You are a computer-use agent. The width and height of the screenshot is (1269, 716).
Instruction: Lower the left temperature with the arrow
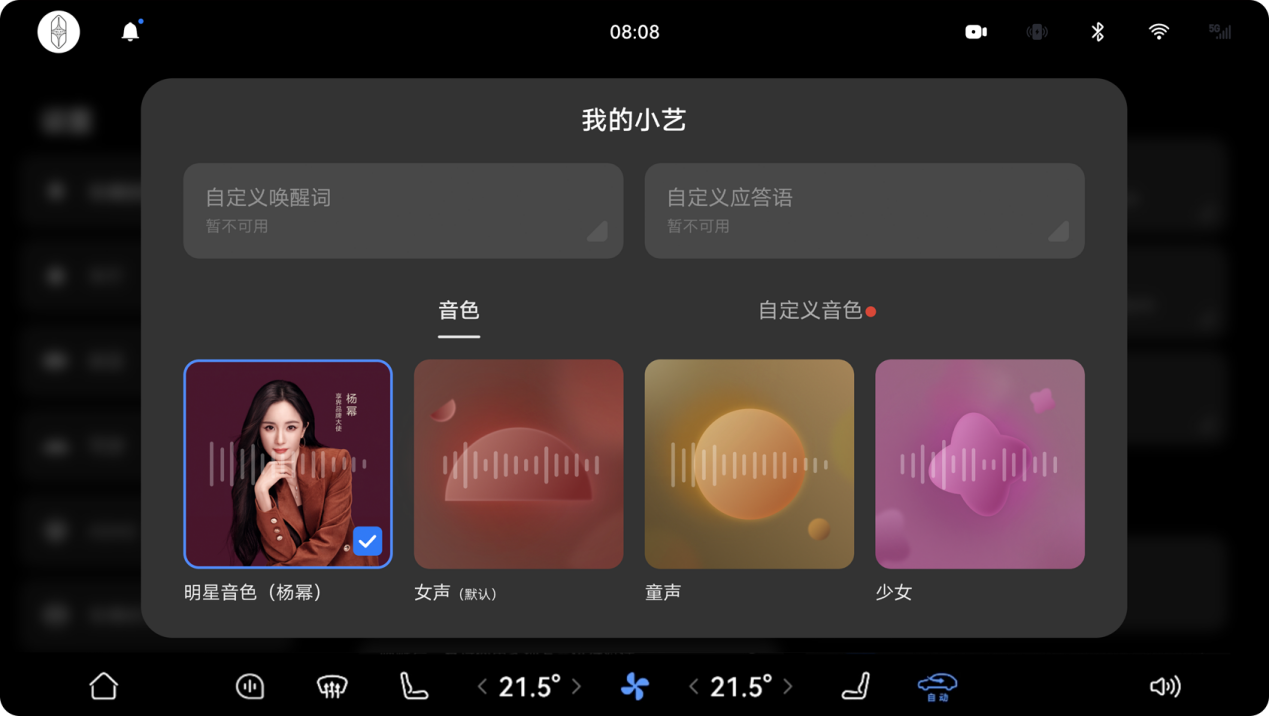pyautogui.click(x=483, y=687)
